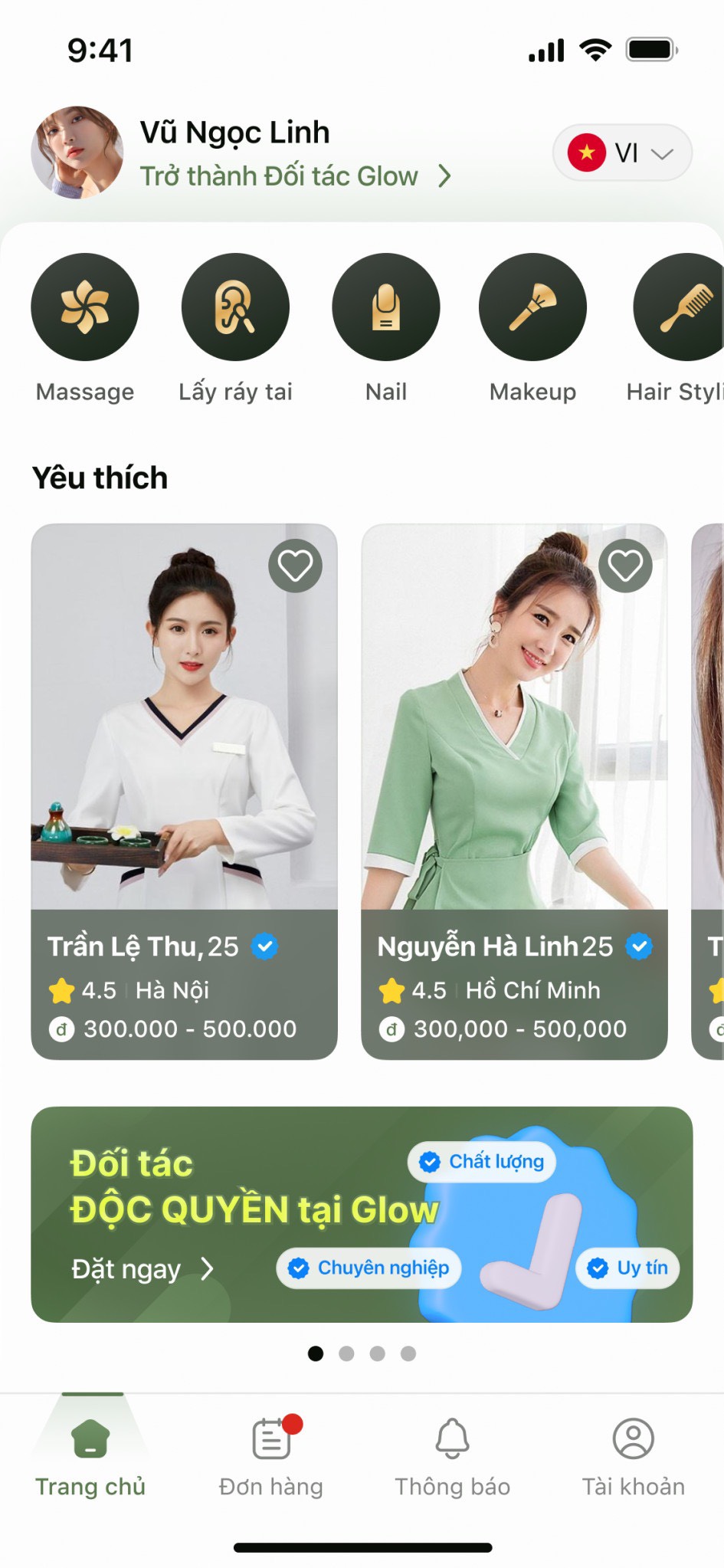The image size is (724, 1568).
Task: Favorite Trần Lệ Thu with the heart icon
Action: point(295,566)
